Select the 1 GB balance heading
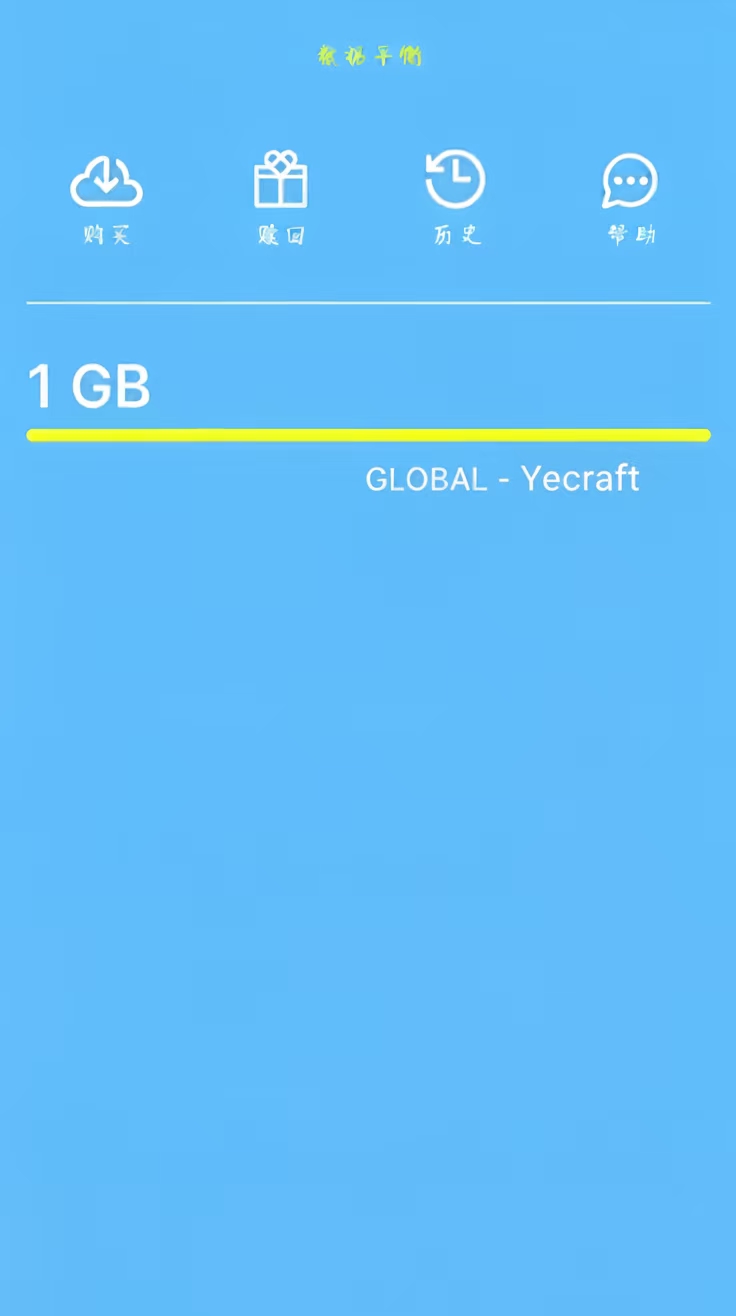The width and height of the screenshot is (736, 1316). (x=90, y=386)
